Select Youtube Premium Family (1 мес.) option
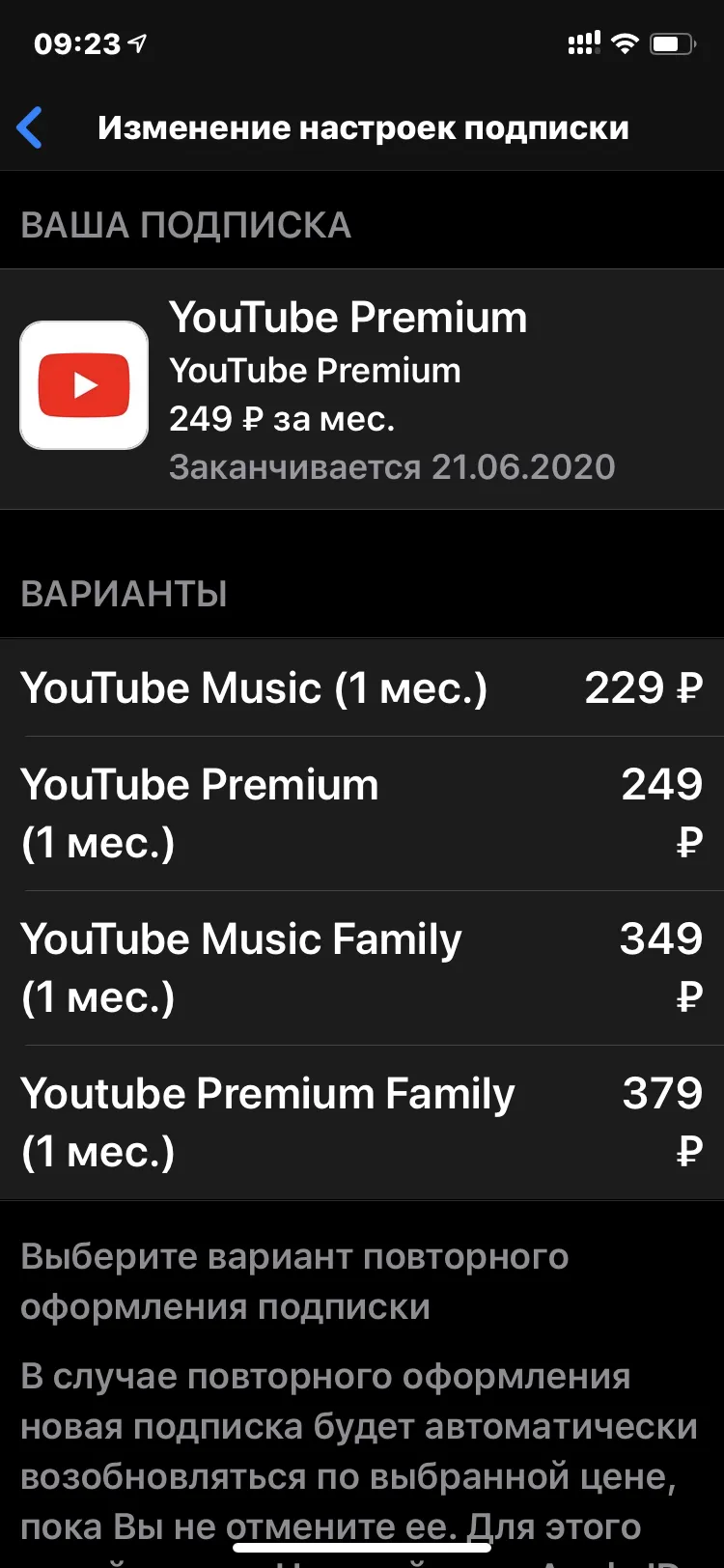 point(362,1122)
